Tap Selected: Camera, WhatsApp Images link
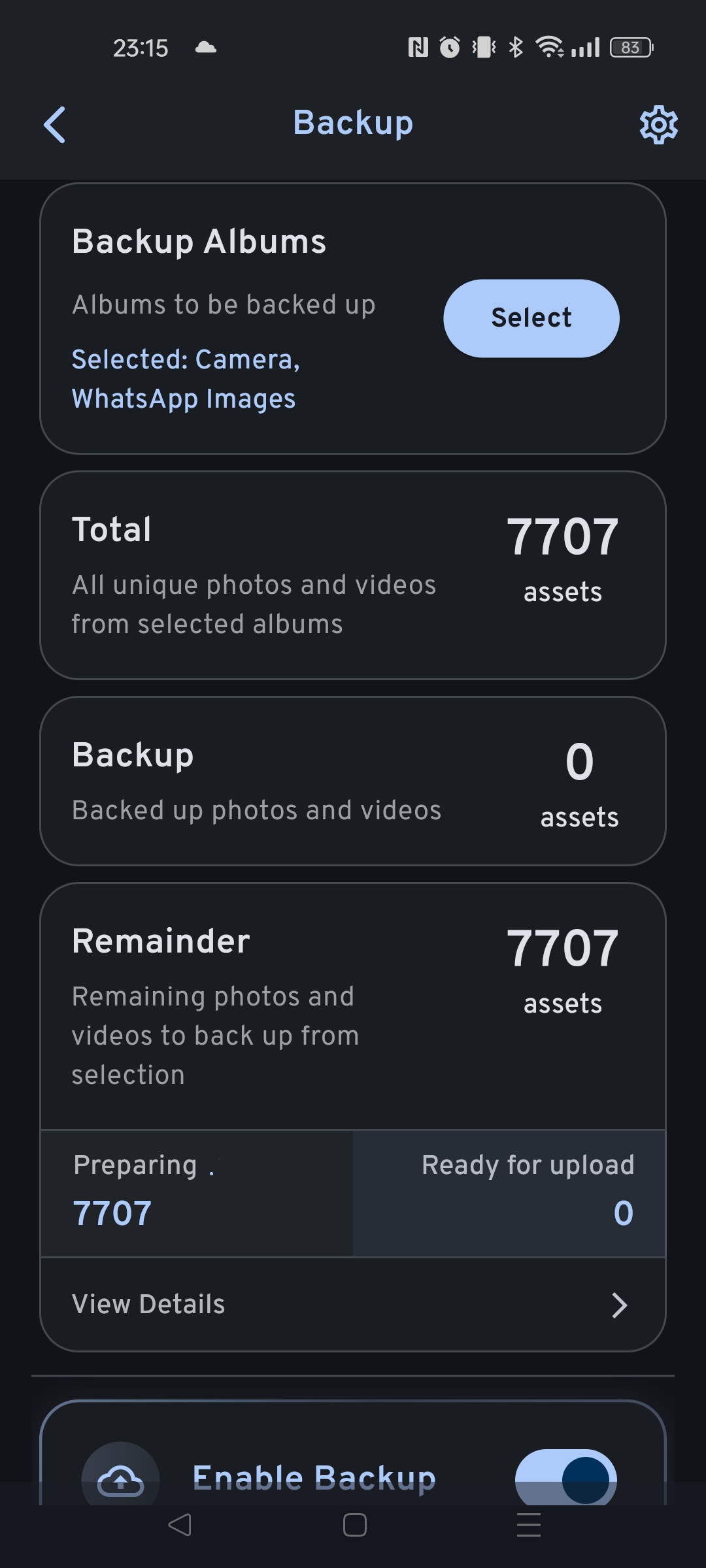Viewport: 706px width, 1568px height. tap(186, 379)
